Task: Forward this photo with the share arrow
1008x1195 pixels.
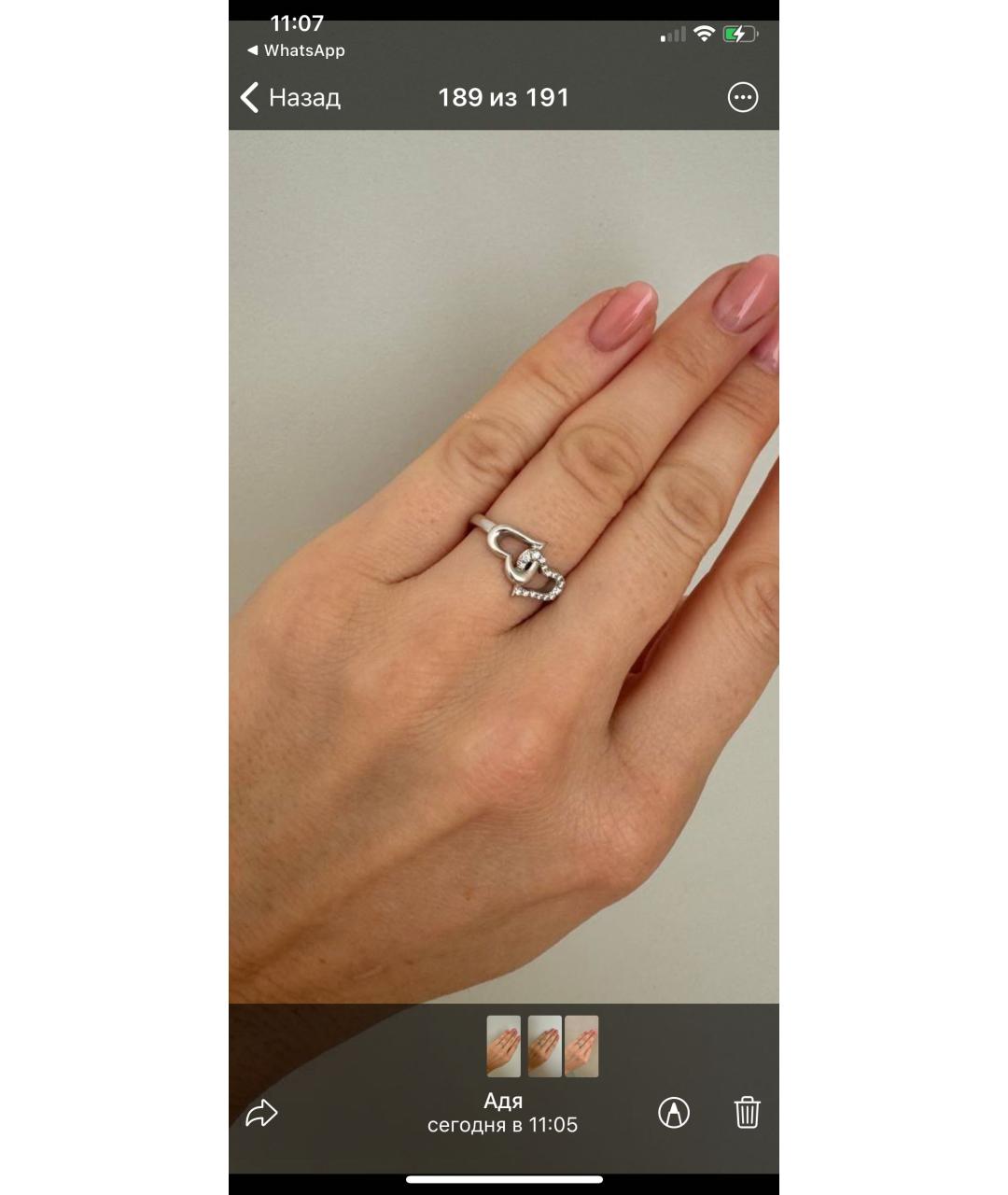Action: click(x=261, y=1113)
